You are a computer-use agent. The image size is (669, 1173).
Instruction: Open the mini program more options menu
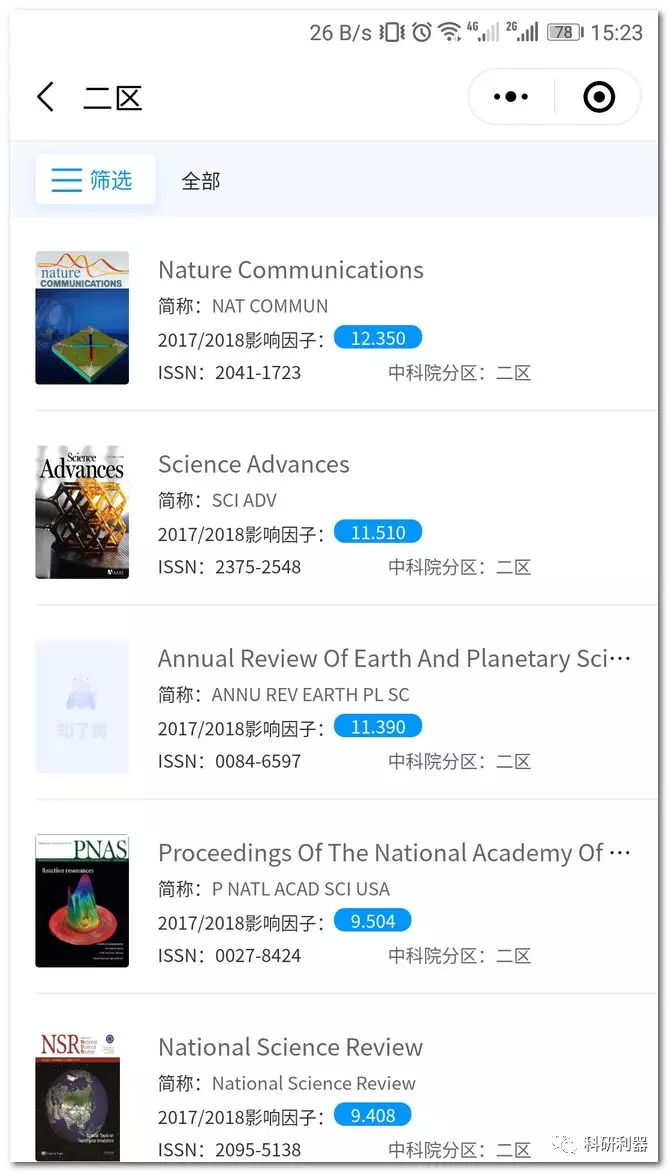tap(511, 97)
